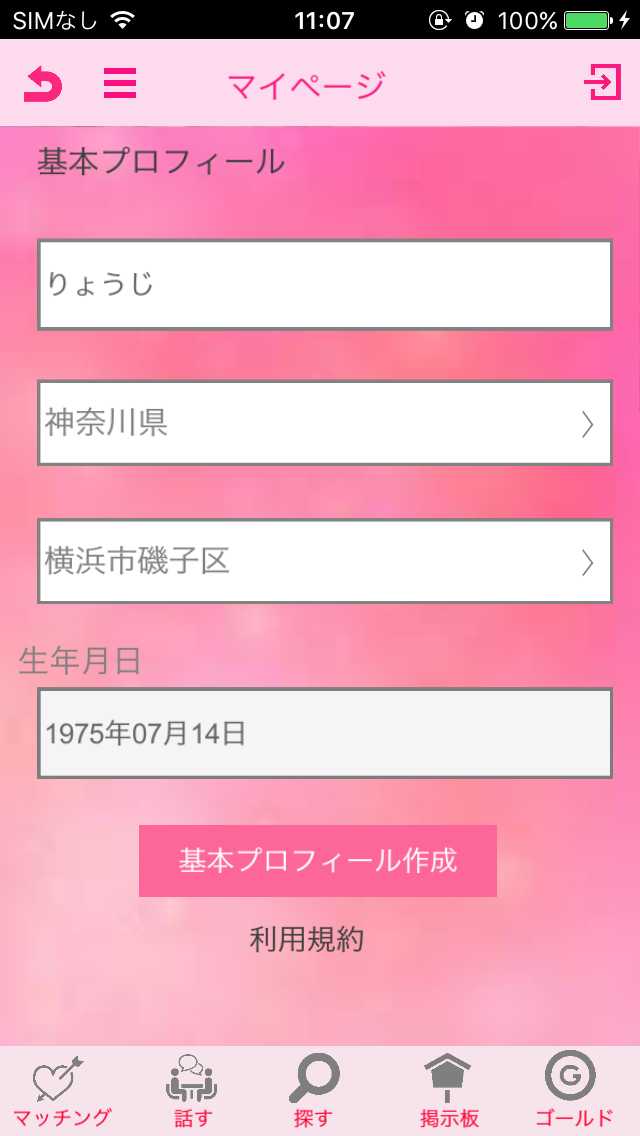Open the prefecture picker showing 神奈川県
This screenshot has width=640, height=1136.
click(324, 423)
